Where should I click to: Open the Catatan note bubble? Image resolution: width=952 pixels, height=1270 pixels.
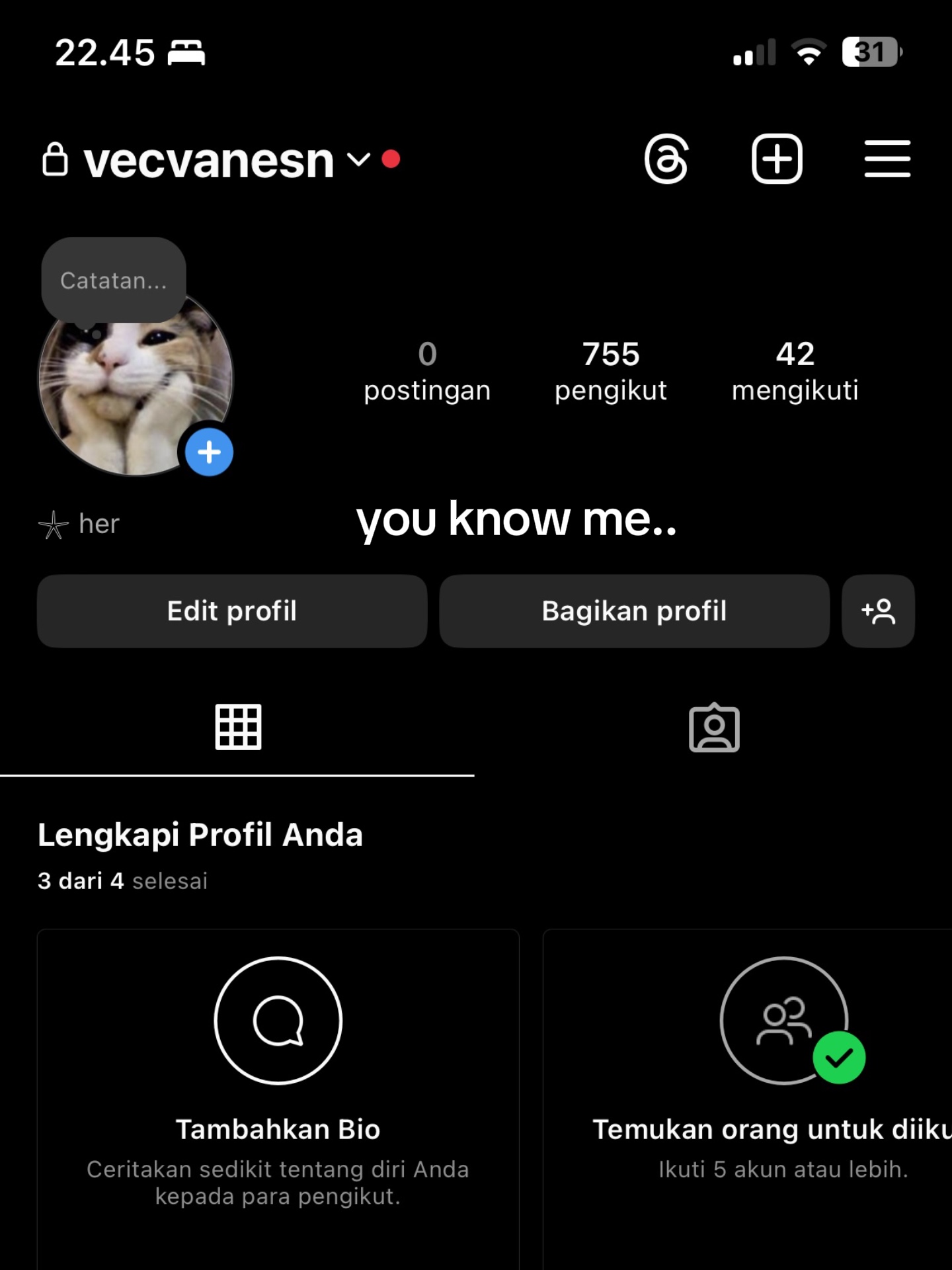[x=114, y=279]
